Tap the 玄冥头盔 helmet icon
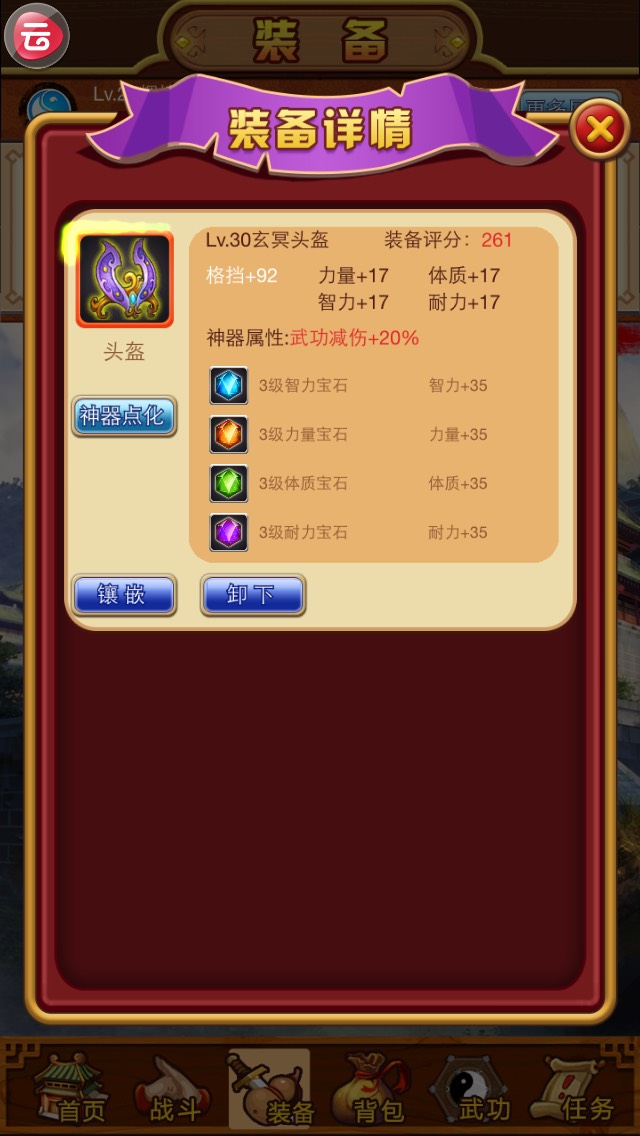The width and height of the screenshot is (640, 1136). (124, 279)
